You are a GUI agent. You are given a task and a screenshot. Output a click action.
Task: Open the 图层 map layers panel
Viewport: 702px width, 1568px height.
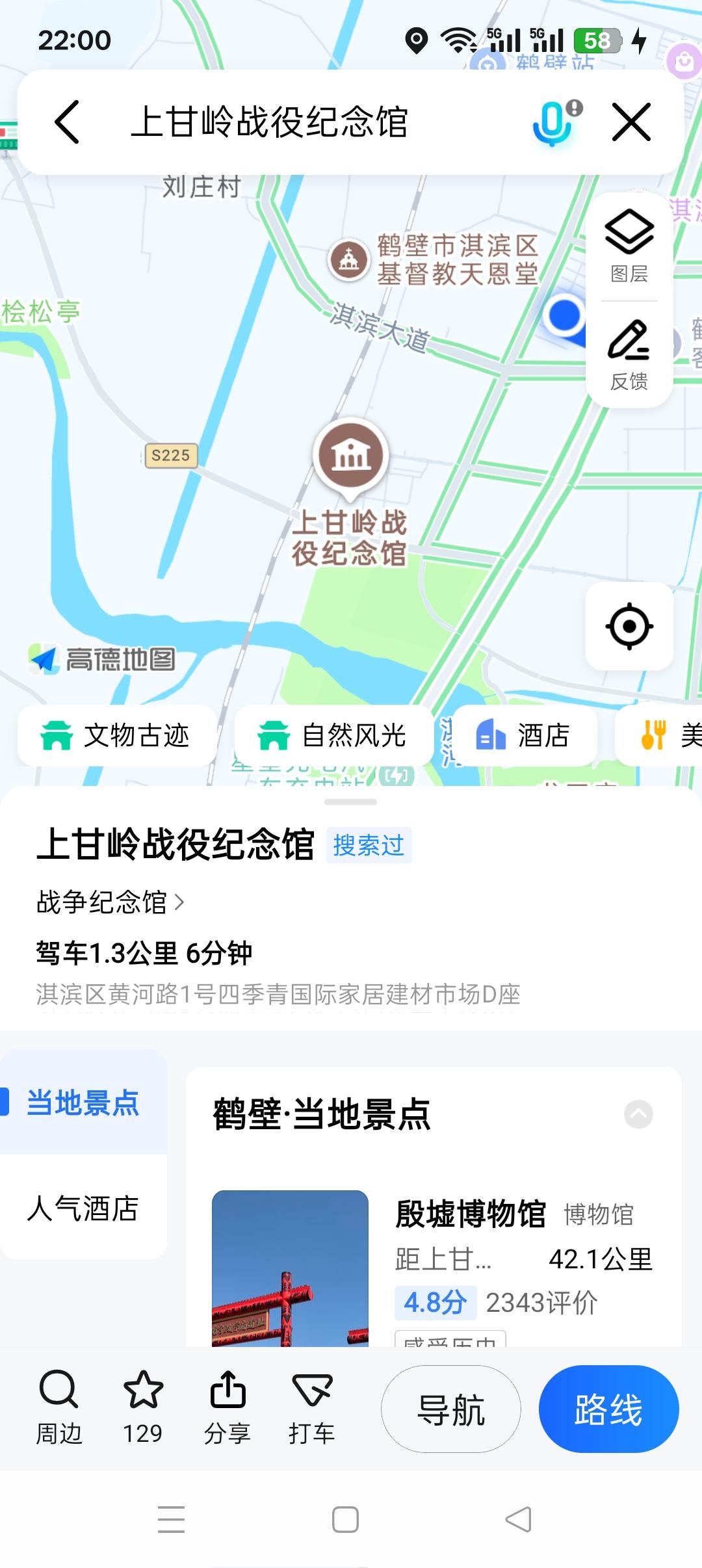click(628, 241)
